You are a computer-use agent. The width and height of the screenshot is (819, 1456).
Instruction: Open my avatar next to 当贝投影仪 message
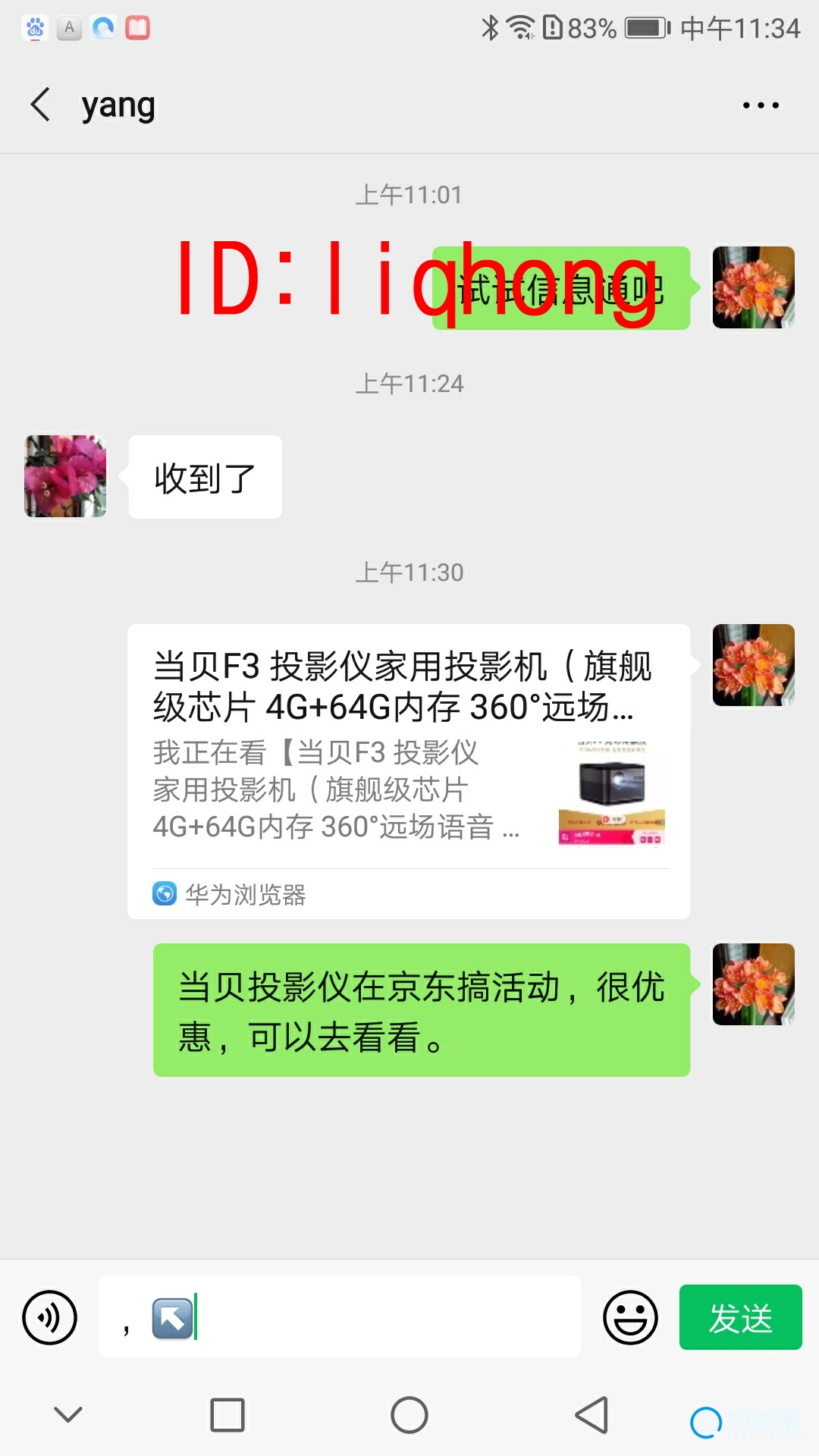[x=753, y=984]
